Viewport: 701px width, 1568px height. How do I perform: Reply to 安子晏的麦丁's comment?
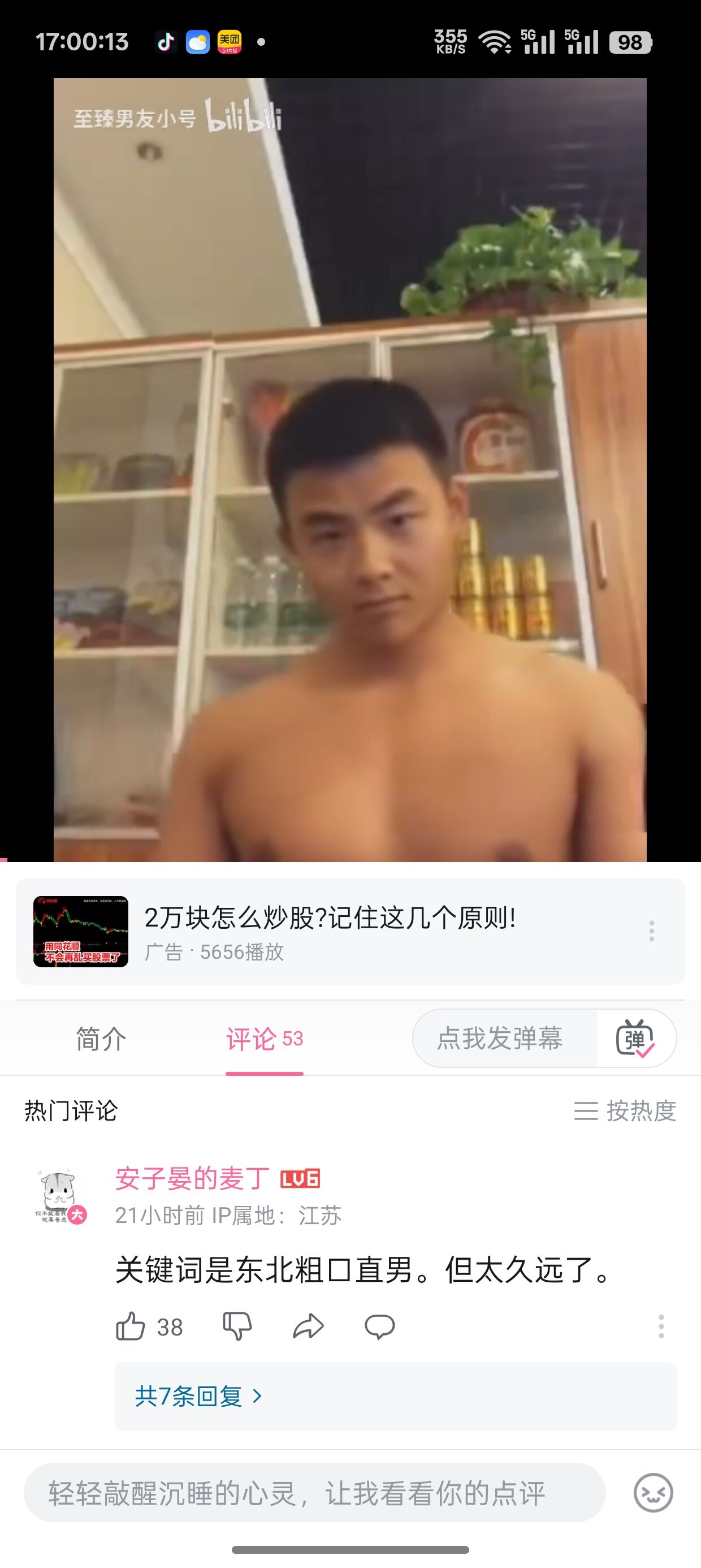(x=380, y=1326)
